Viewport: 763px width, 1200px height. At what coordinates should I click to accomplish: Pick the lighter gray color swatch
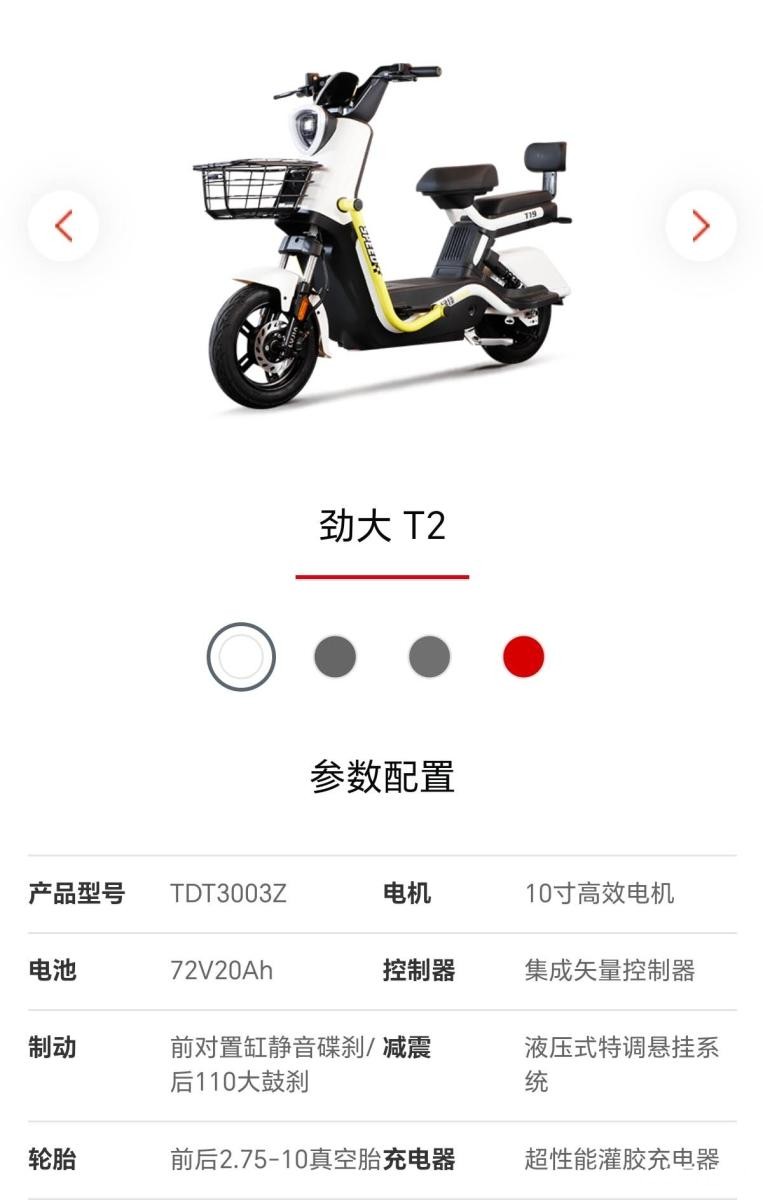429,657
